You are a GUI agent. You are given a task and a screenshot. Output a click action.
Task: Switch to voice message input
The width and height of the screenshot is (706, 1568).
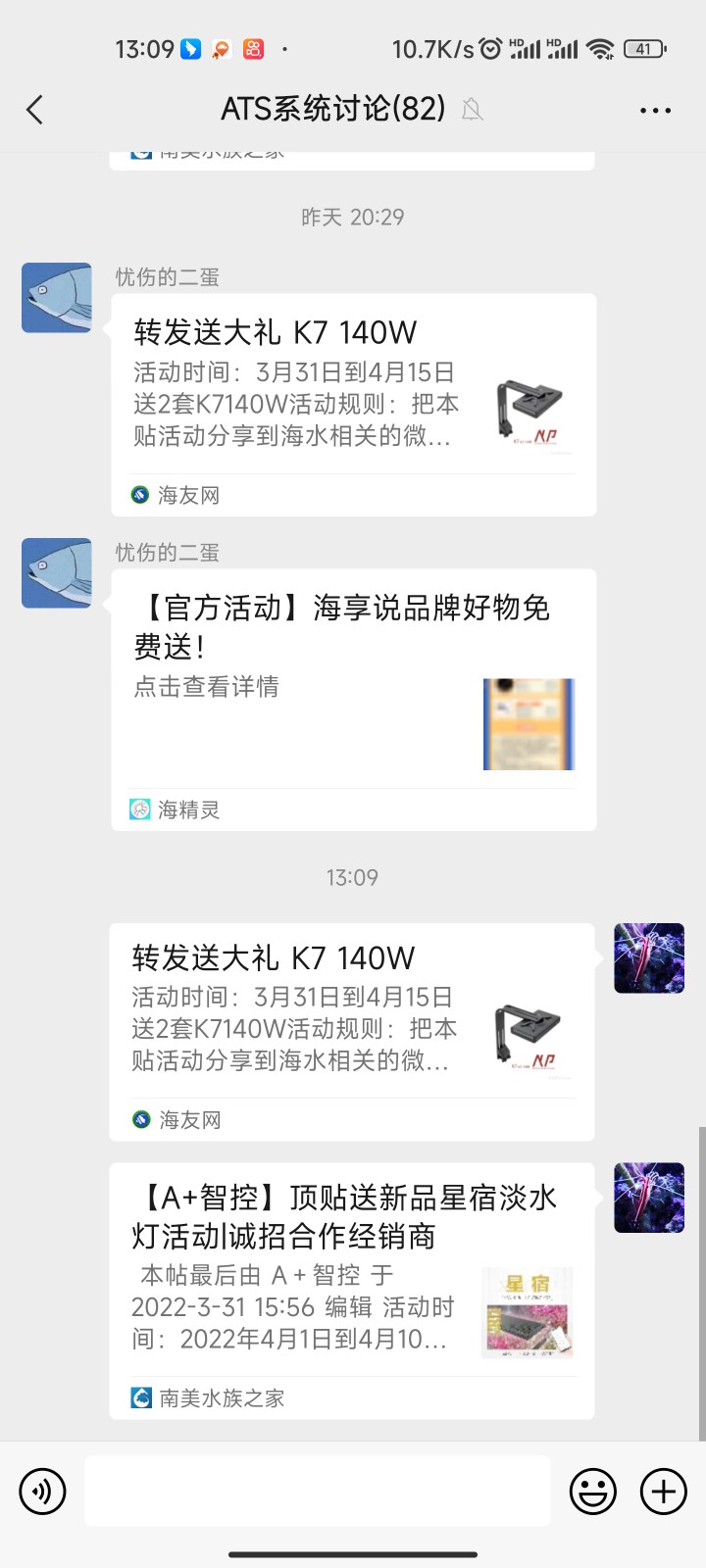tap(42, 1492)
